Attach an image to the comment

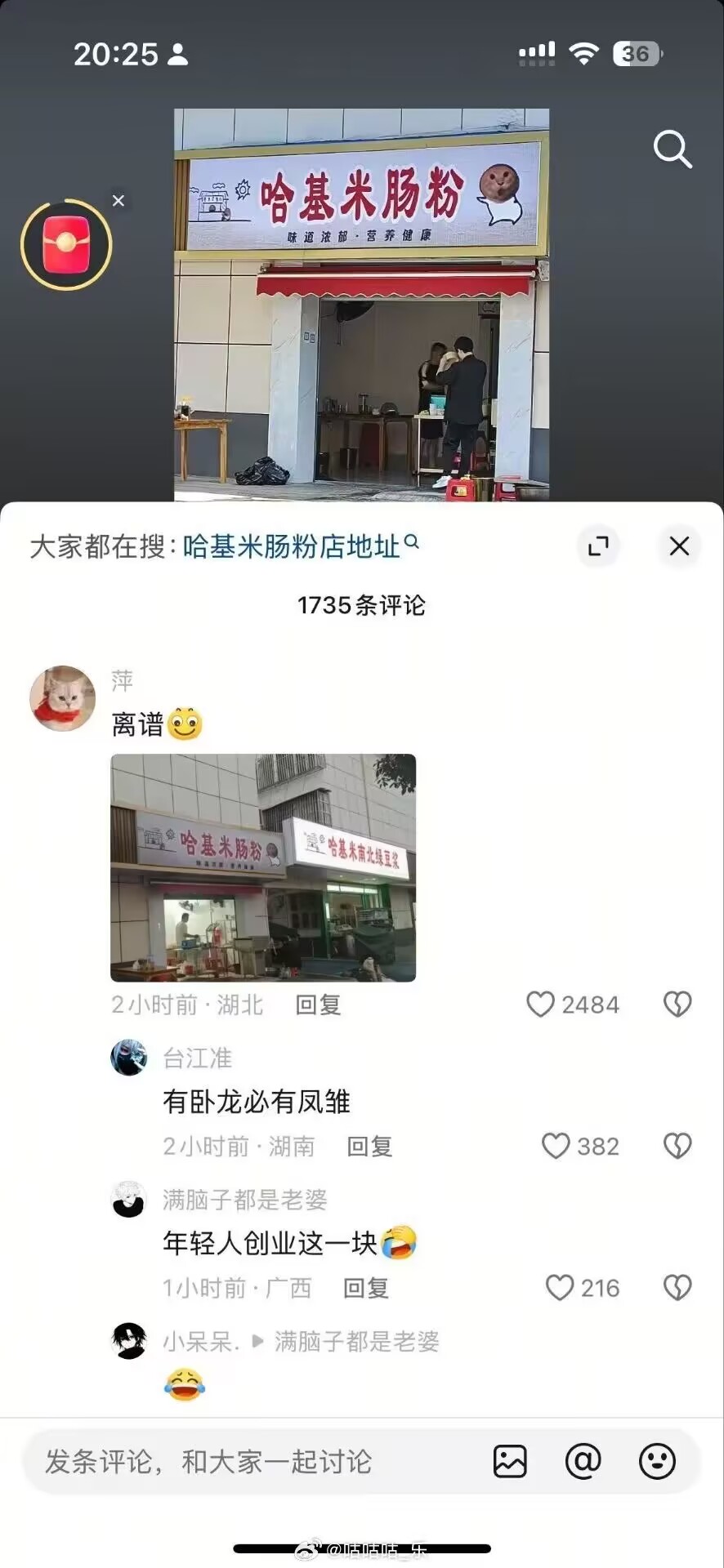click(510, 1462)
